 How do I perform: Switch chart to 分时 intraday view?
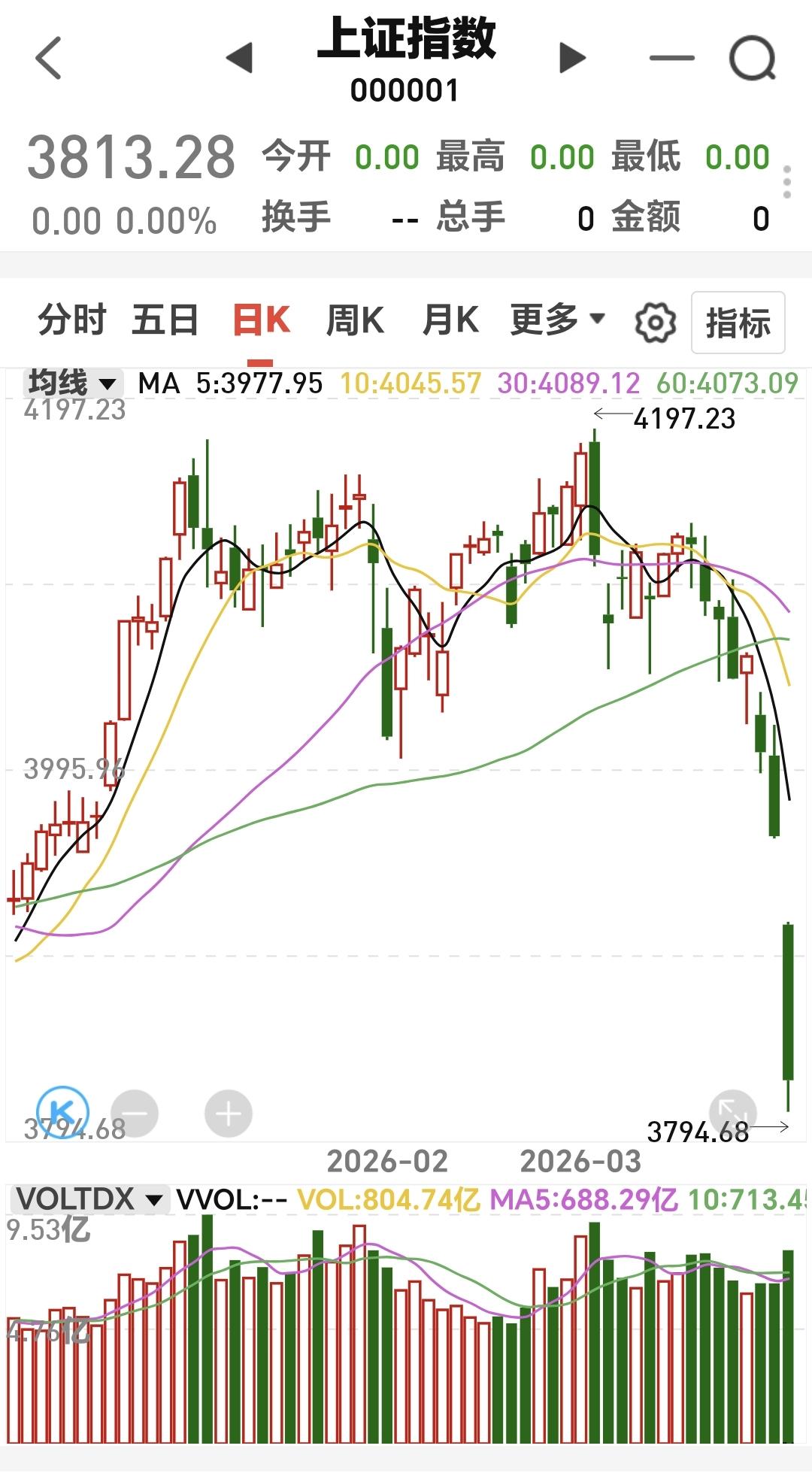click(x=72, y=319)
